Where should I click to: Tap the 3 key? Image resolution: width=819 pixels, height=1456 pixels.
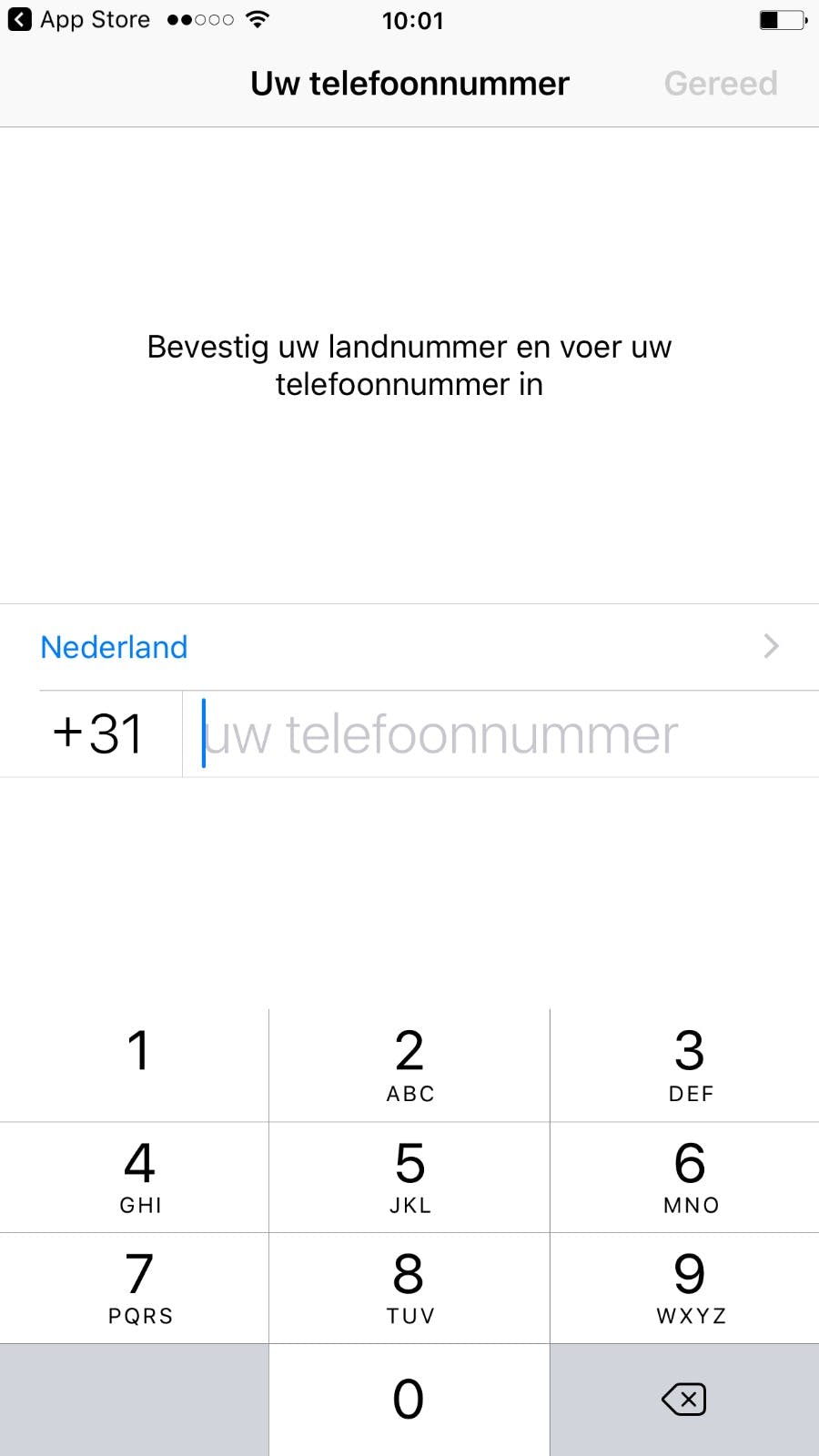tap(685, 1065)
